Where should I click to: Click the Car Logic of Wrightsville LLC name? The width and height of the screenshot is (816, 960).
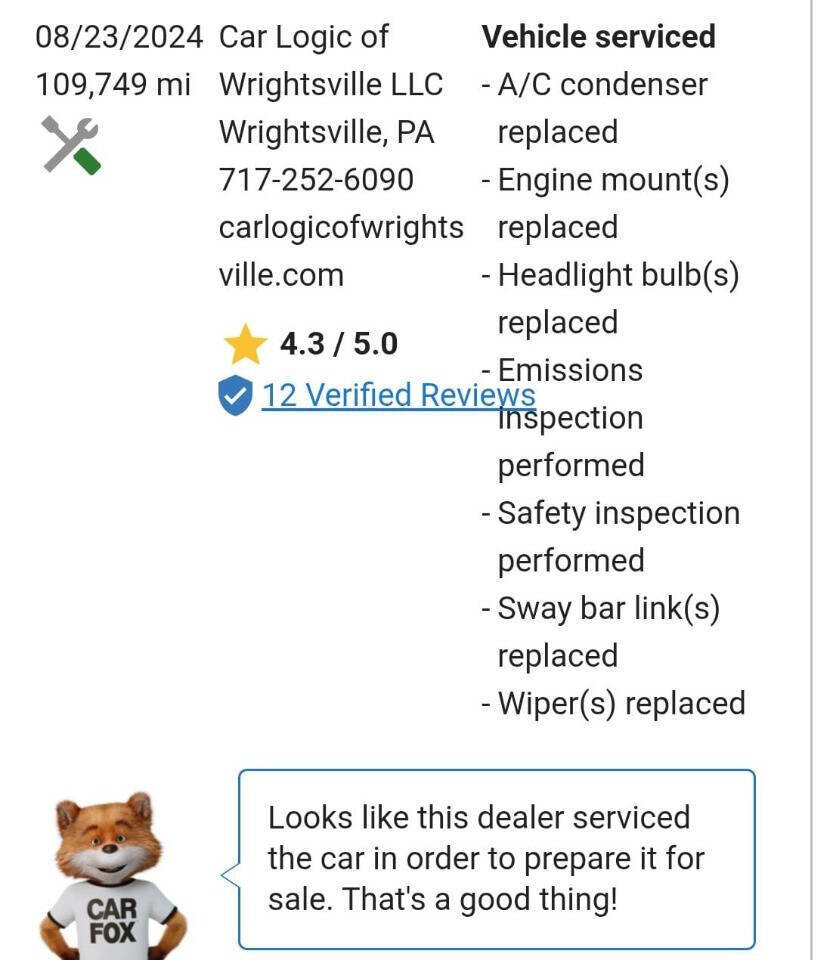330,60
